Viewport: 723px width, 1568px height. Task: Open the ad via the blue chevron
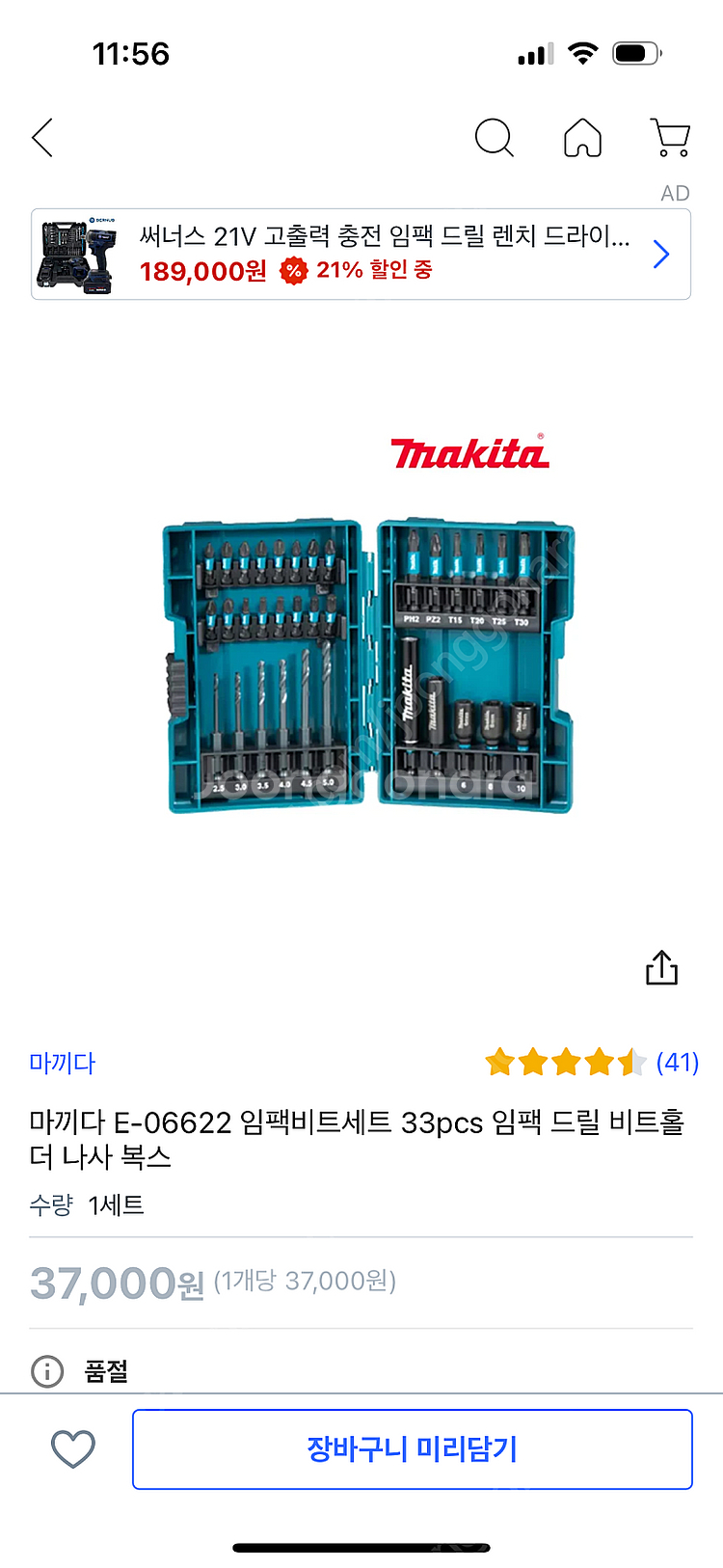(x=661, y=254)
